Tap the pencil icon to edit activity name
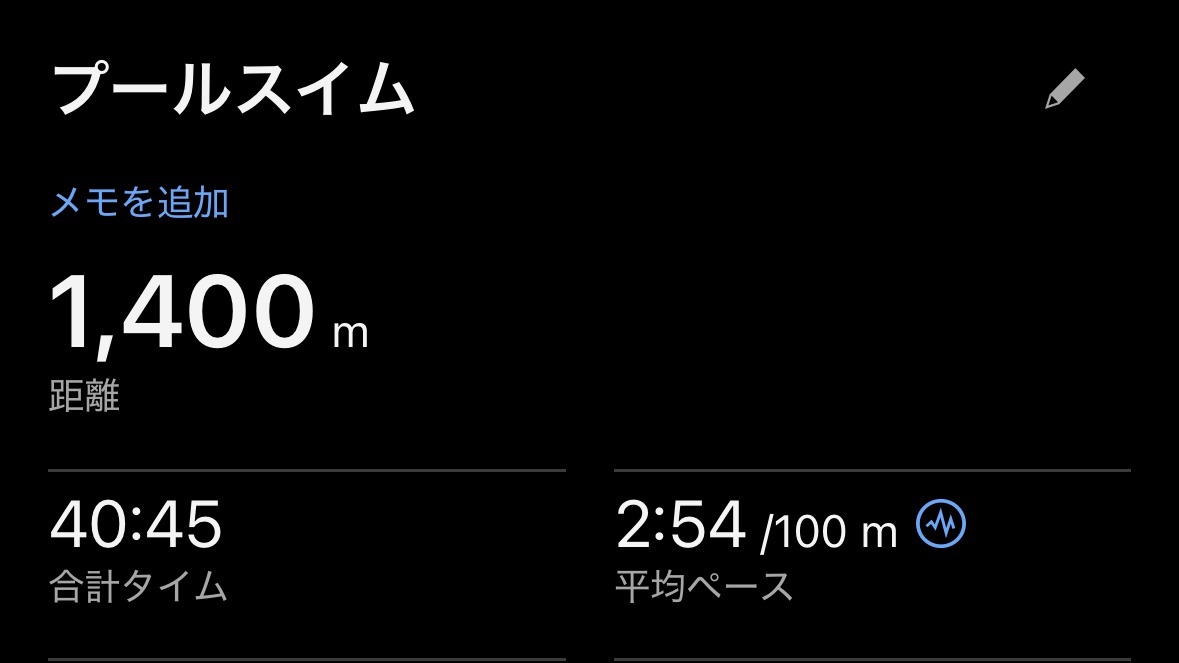Image resolution: width=1179 pixels, height=663 pixels. (1064, 89)
